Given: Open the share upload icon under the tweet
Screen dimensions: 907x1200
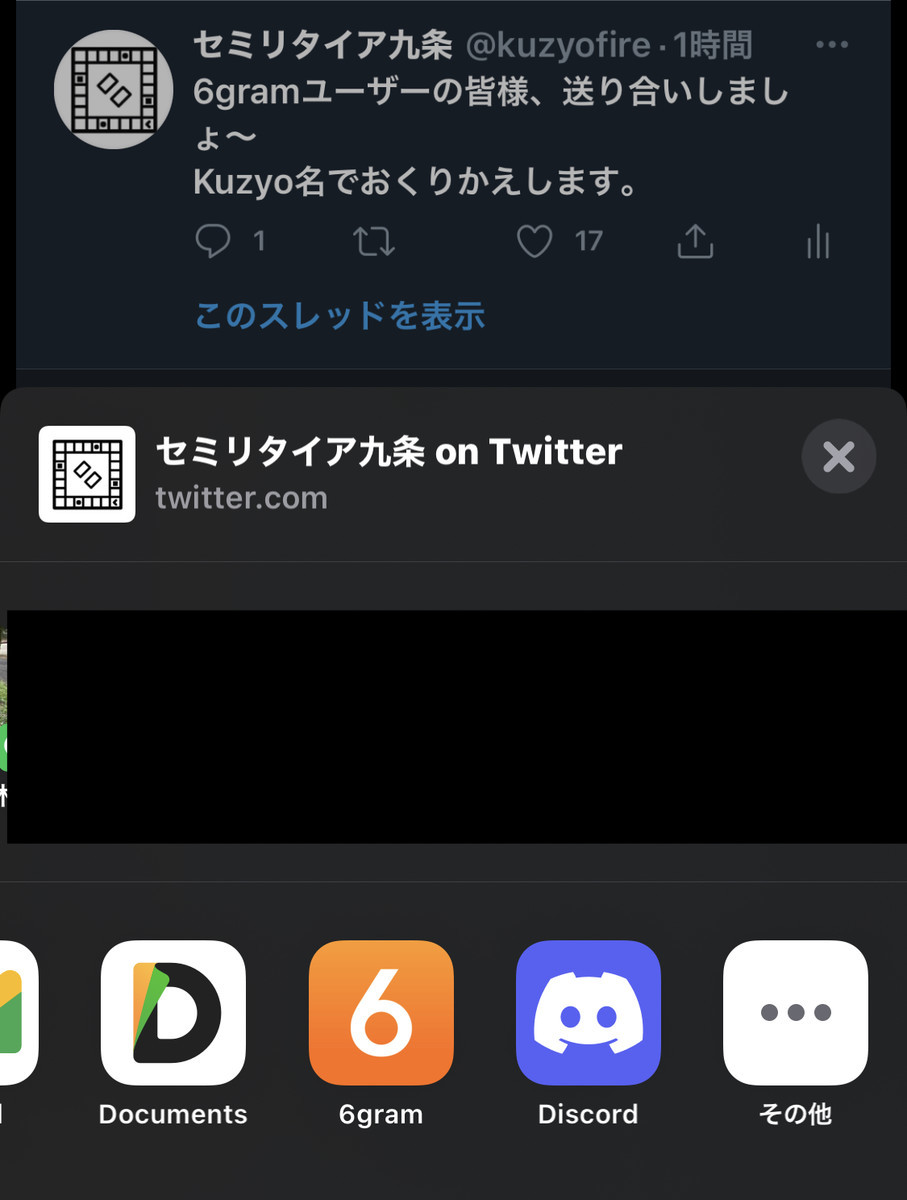Looking at the screenshot, I should 695,242.
